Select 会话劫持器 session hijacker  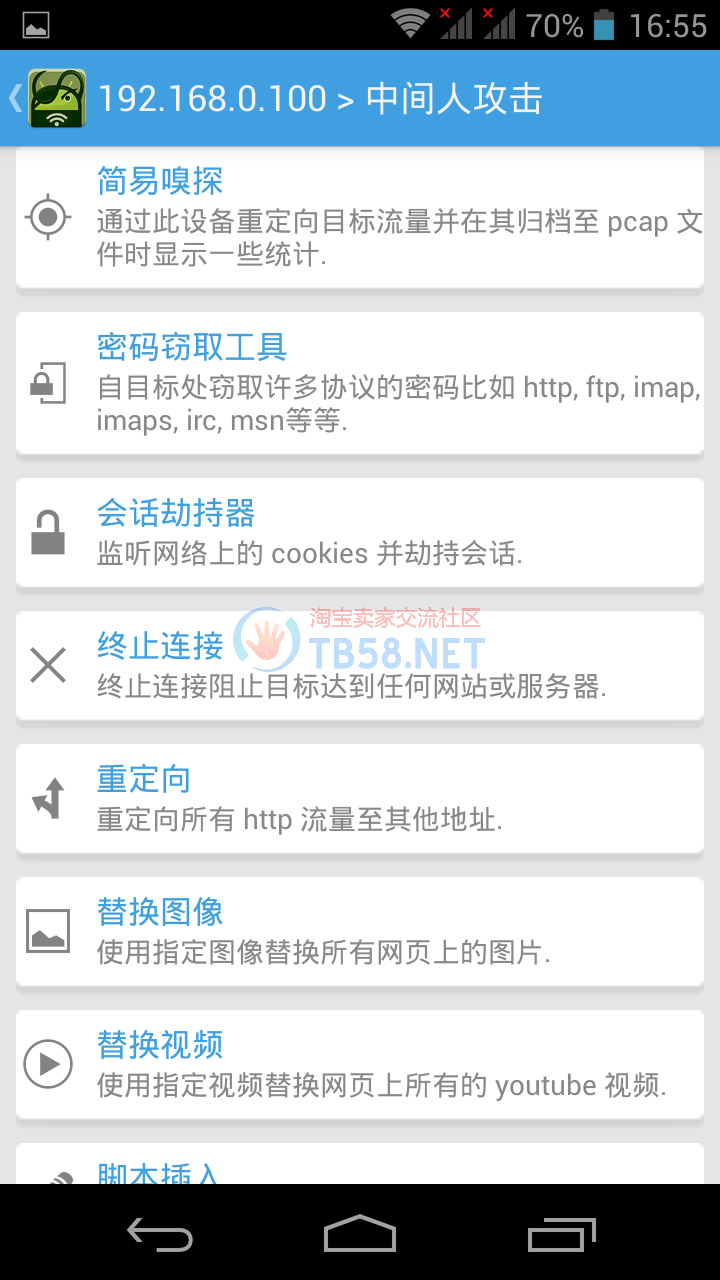[360, 531]
